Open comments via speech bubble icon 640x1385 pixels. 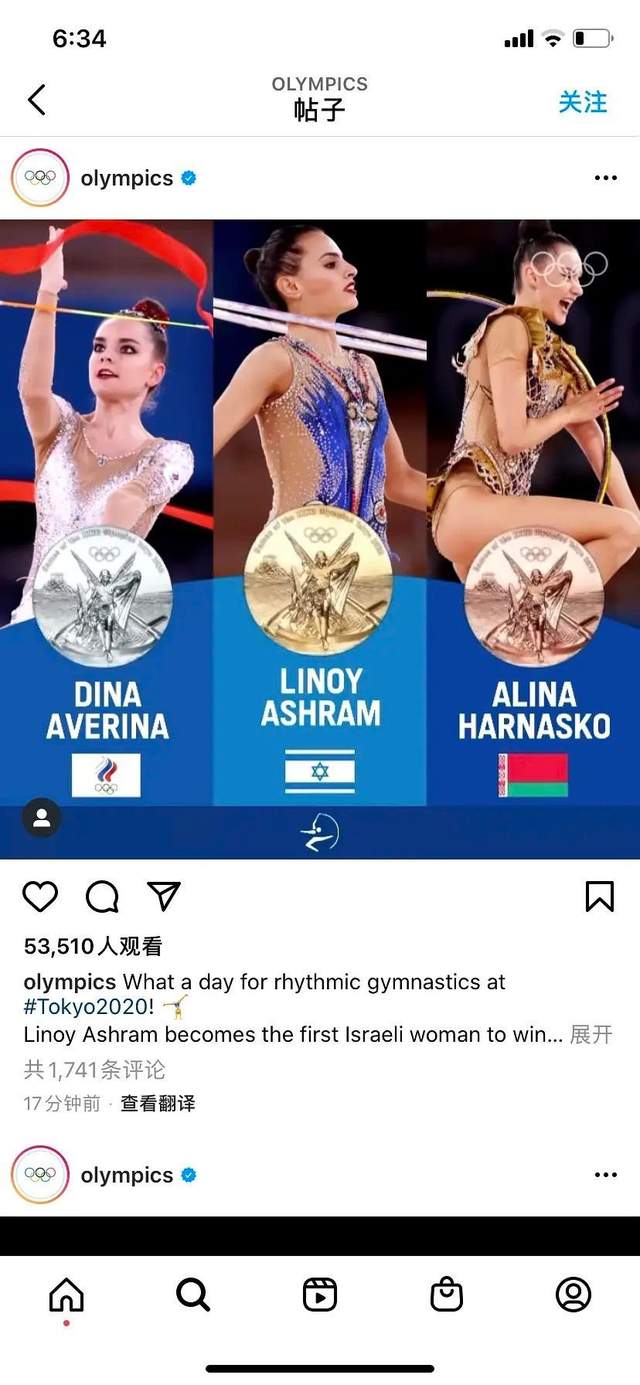[102, 897]
